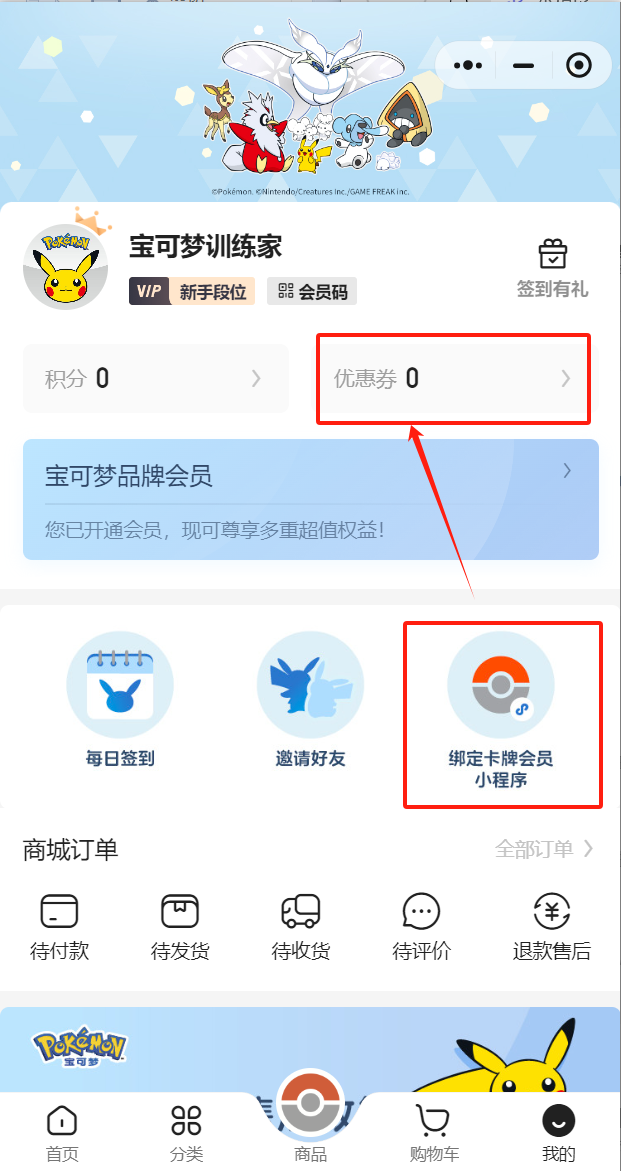
Task: Open the 宝可梦品牌会员 membership card
Action: pos(310,499)
